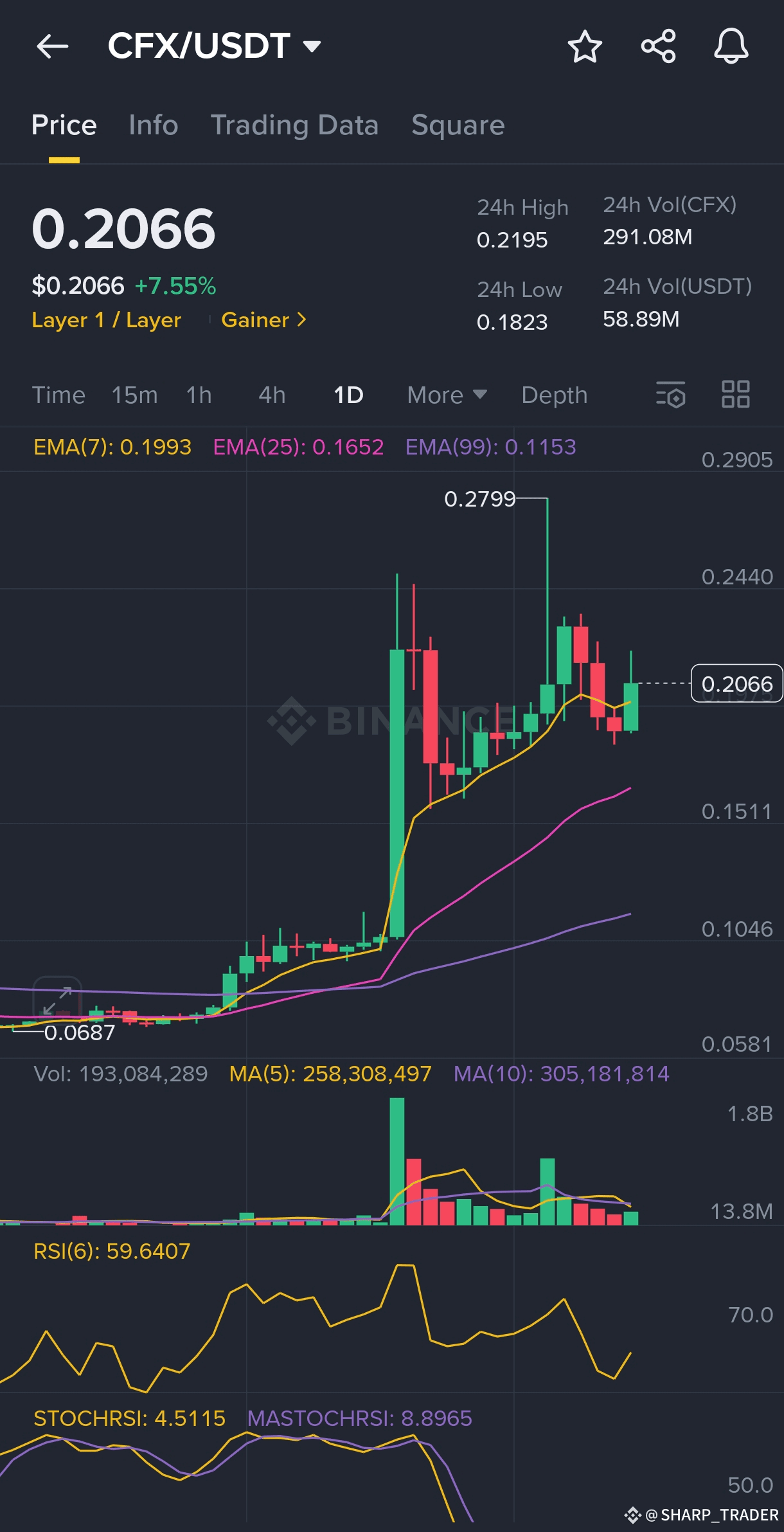Screen dimensions: 784x1532
Task: Select the Time chart view
Action: tap(58, 395)
